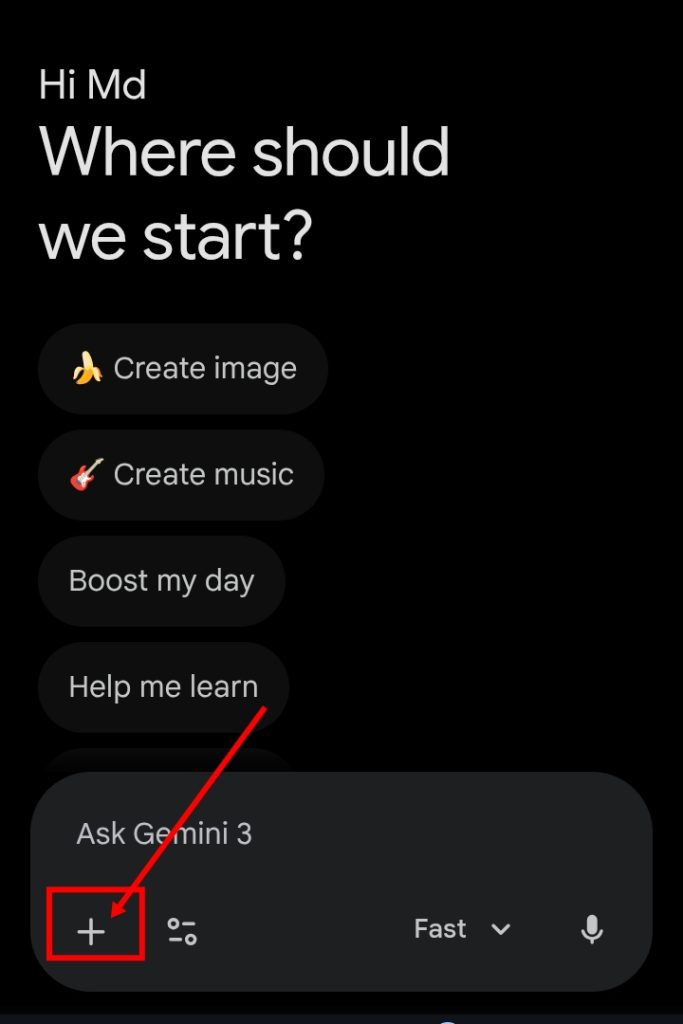This screenshot has height=1024, width=683.
Task: Open the tools settings icon
Action: coord(182,931)
